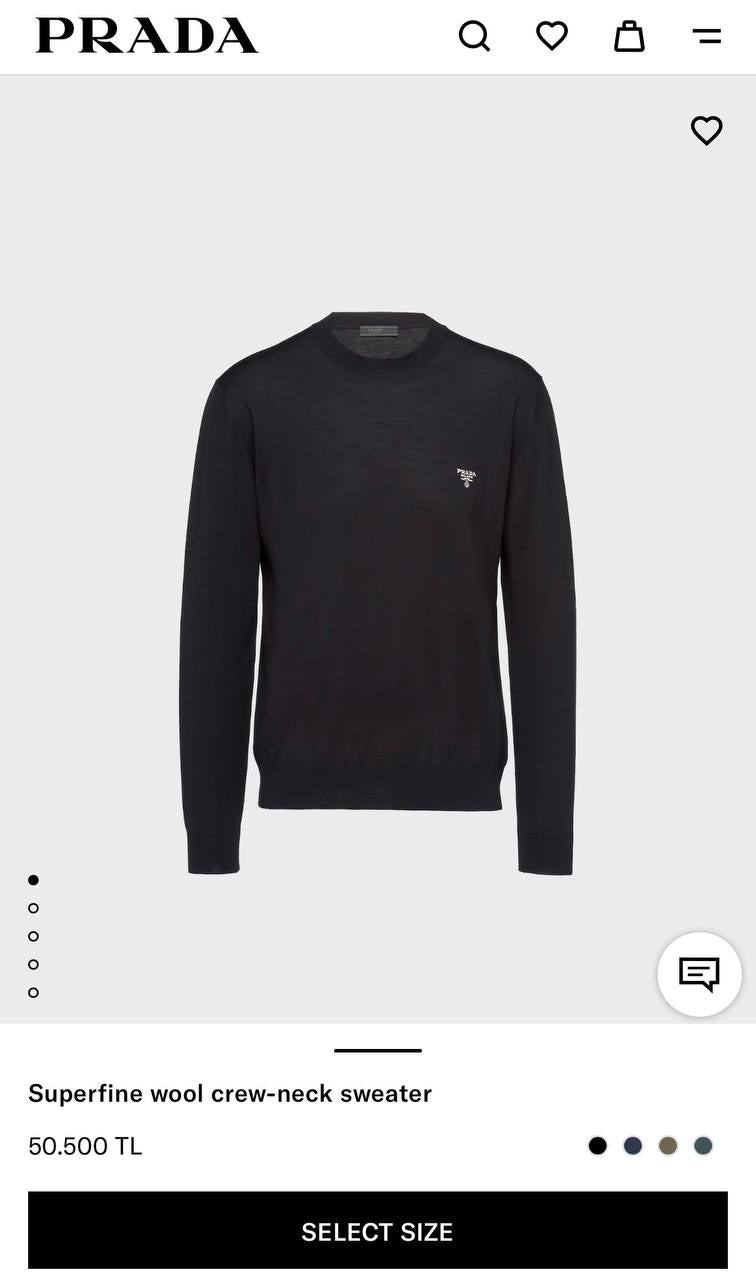
Task: Jump to the fifth product image dot
Action: tap(33, 992)
